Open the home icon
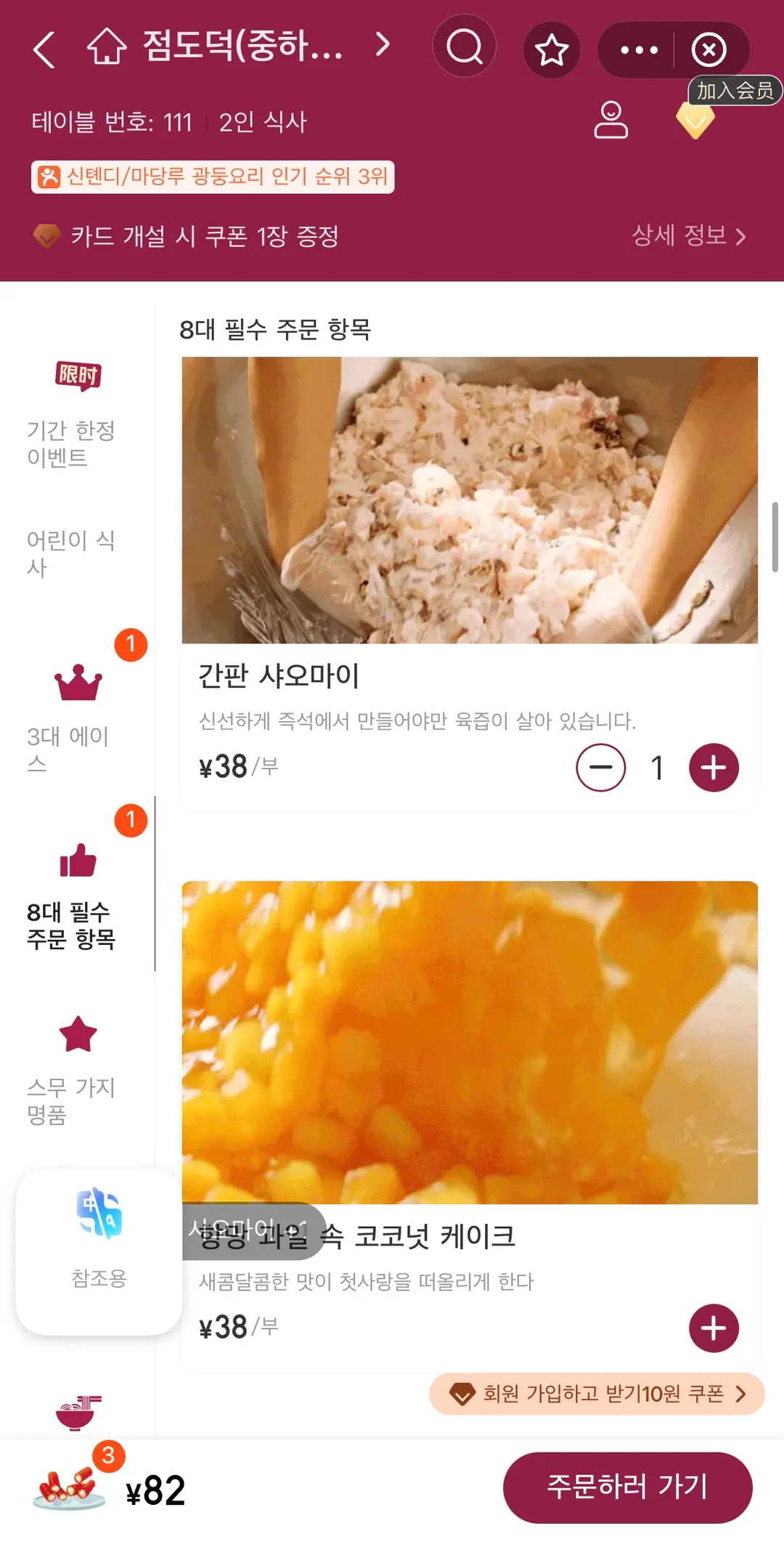The width and height of the screenshot is (784, 1547). (x=107, y=47)
